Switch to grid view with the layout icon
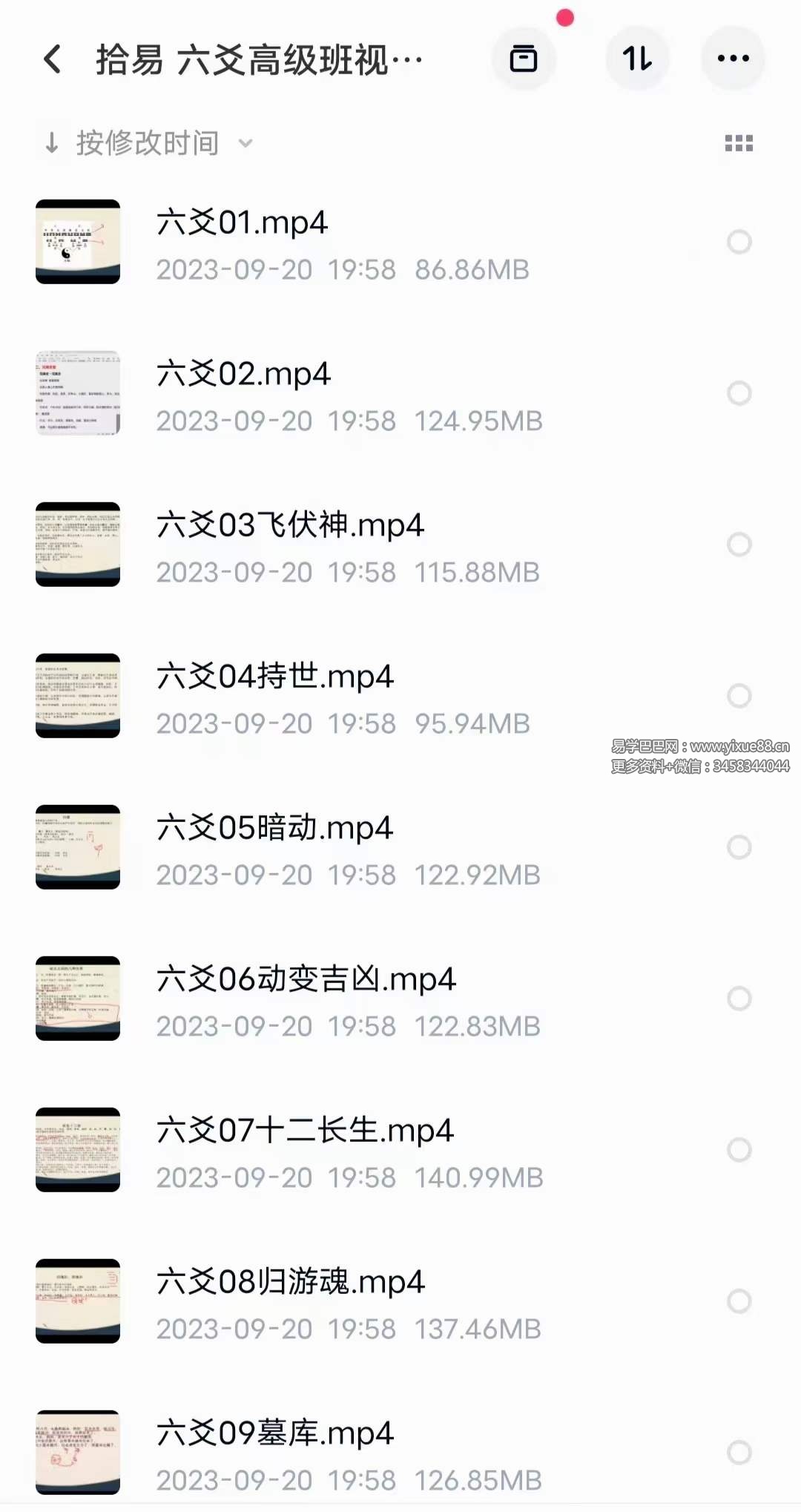Image resolution: width=801 pixels, height=1512 pixels. tap(739, 143)
